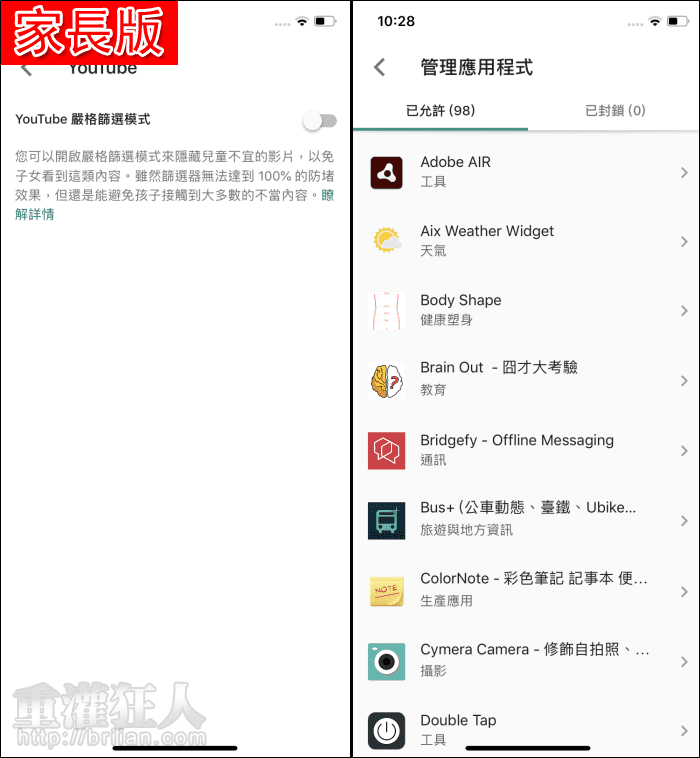Open the 瞭解詳情 link
Image resolution: width=700 pixels, height=758 pixels.
tap(35, 214)
